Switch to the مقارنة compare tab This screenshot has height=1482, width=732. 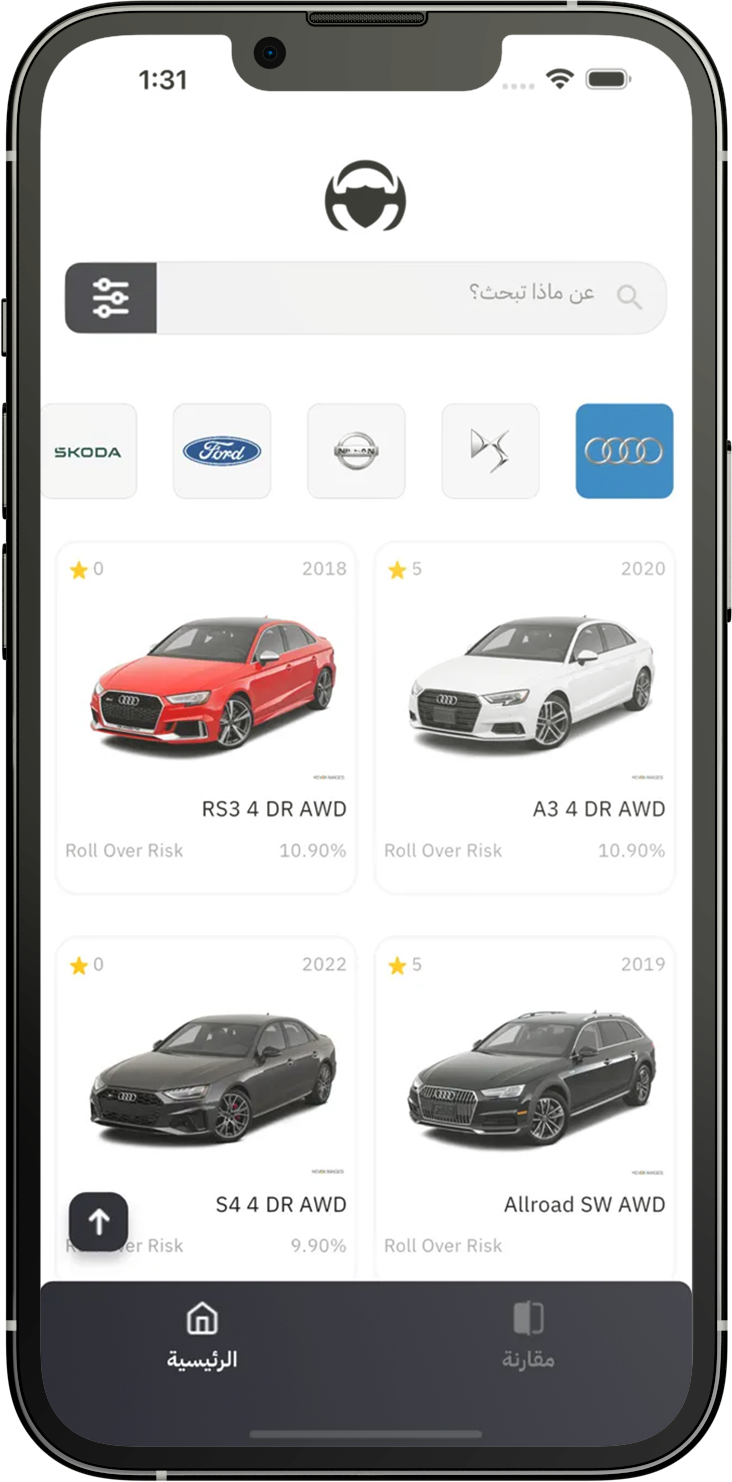(528, 1336)
